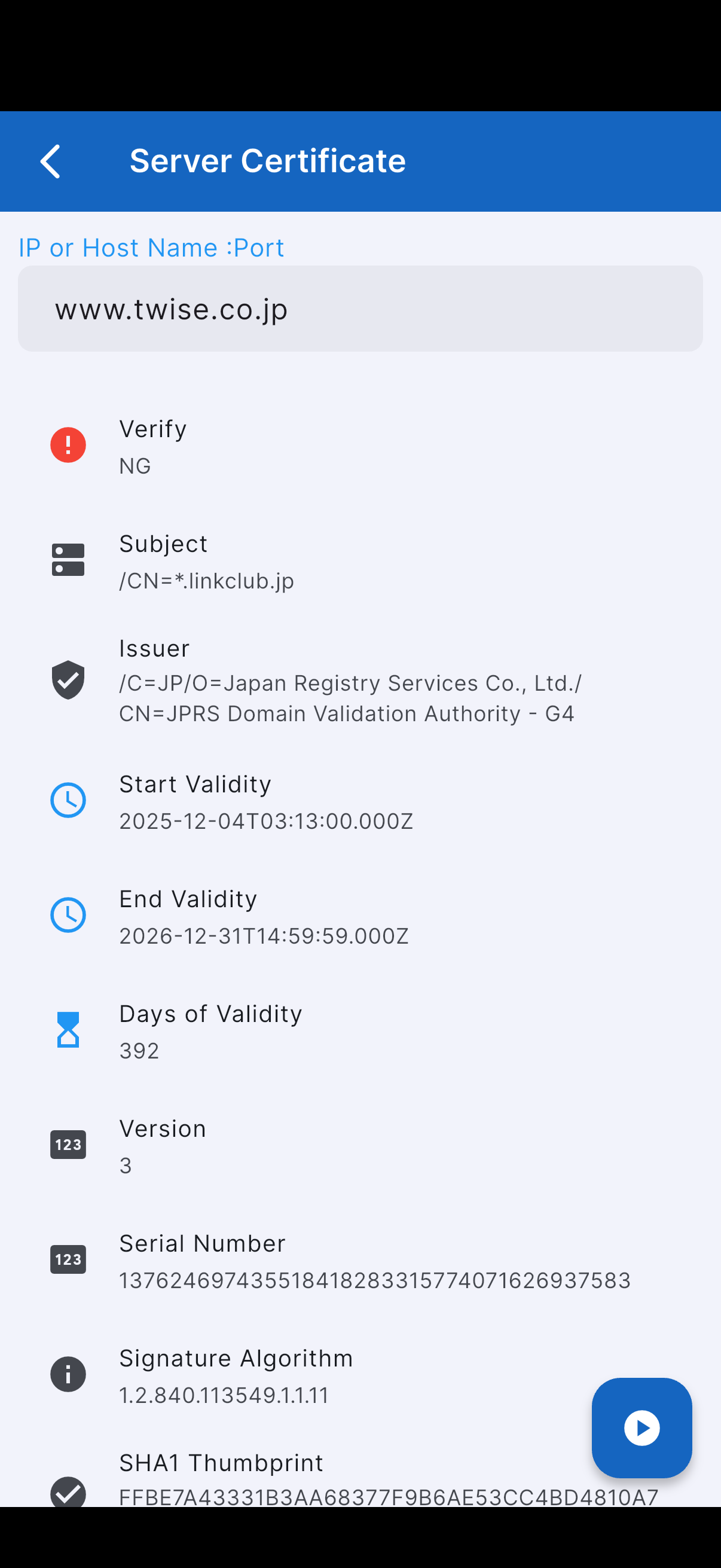Go back from Server Certificate screen
Image resolution: width=721 pixels, height=1568 pixels.
click(x=50, y=161)
